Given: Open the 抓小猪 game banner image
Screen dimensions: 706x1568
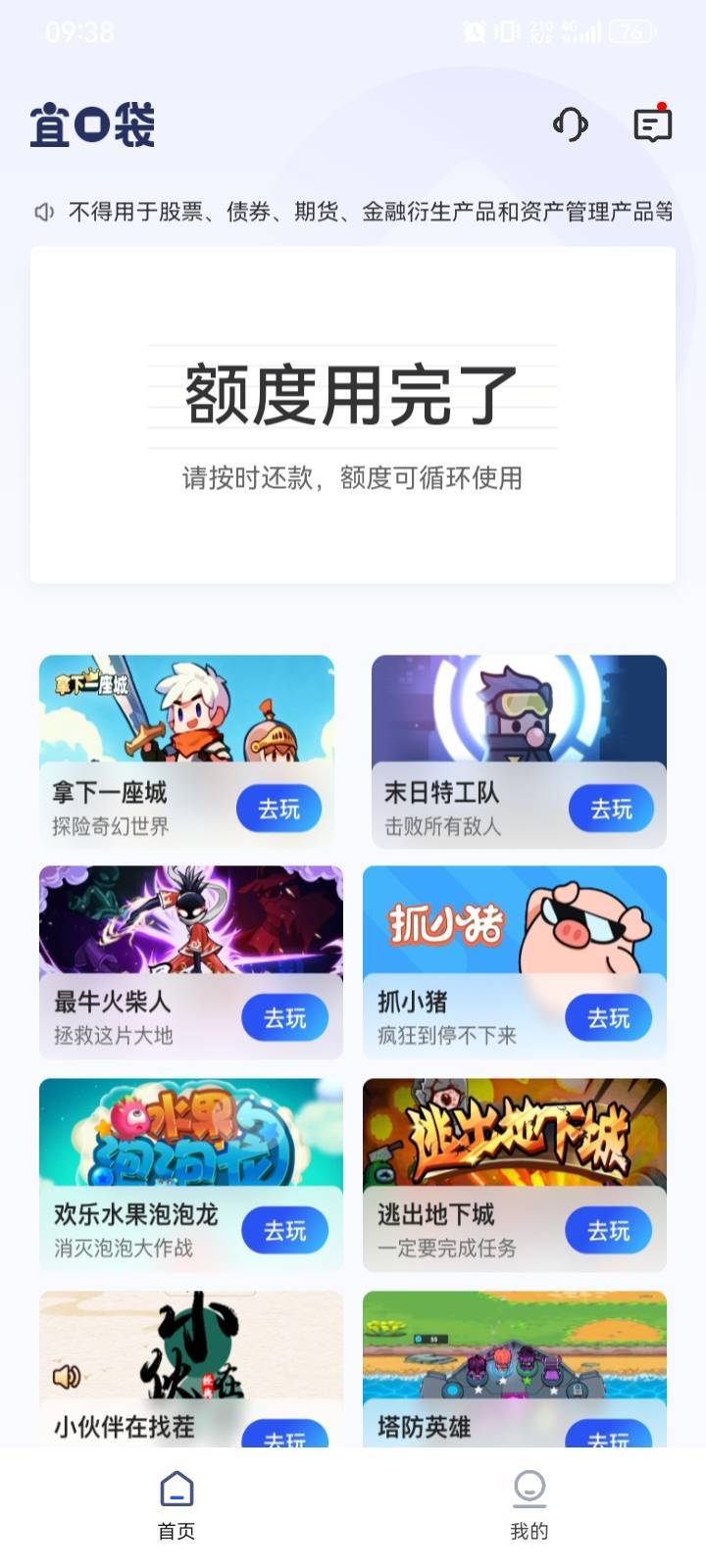Looking at the screenshot, I should point(515,919).
